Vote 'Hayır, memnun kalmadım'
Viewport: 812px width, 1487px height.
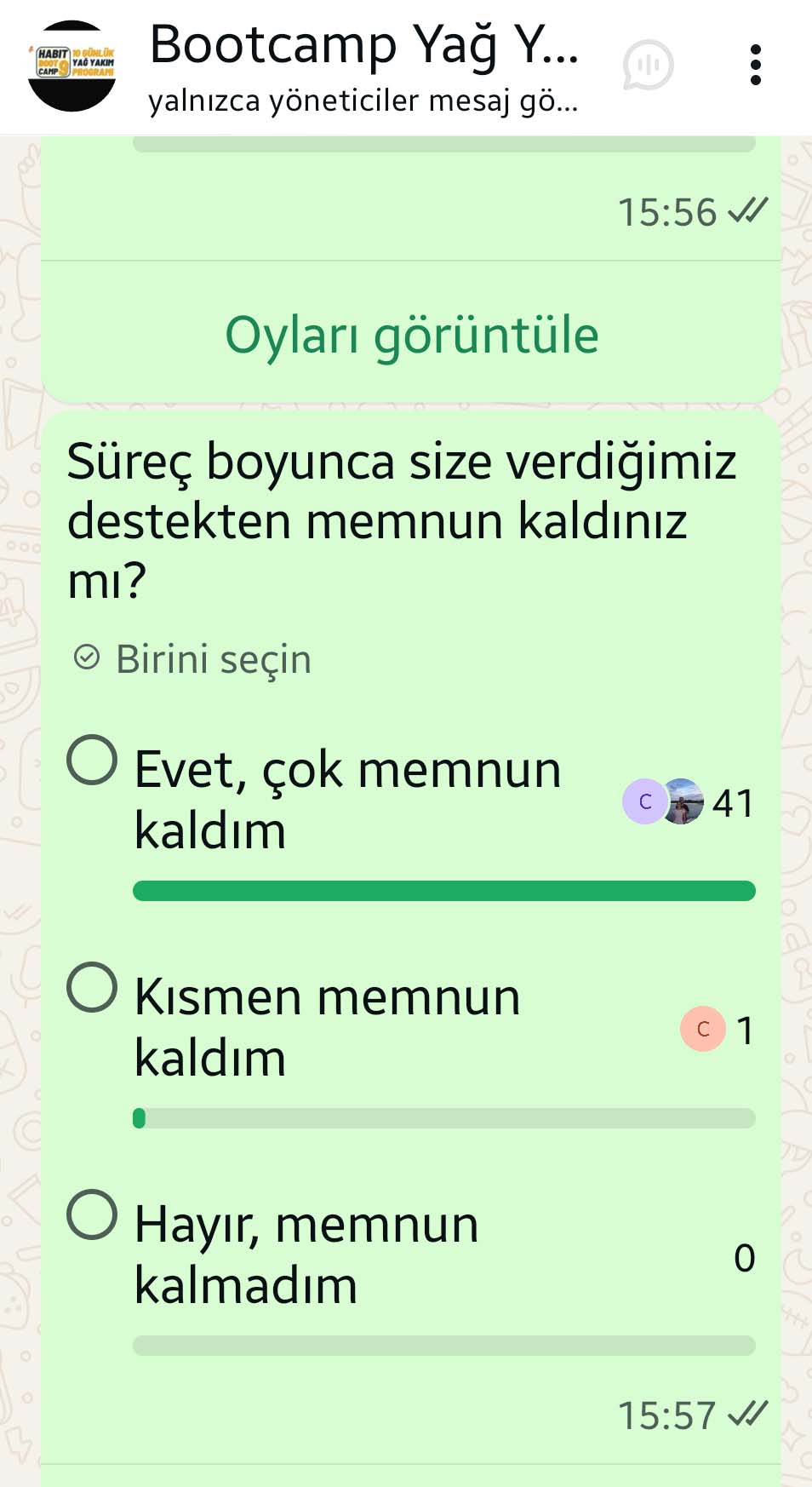click(93, 1214)
